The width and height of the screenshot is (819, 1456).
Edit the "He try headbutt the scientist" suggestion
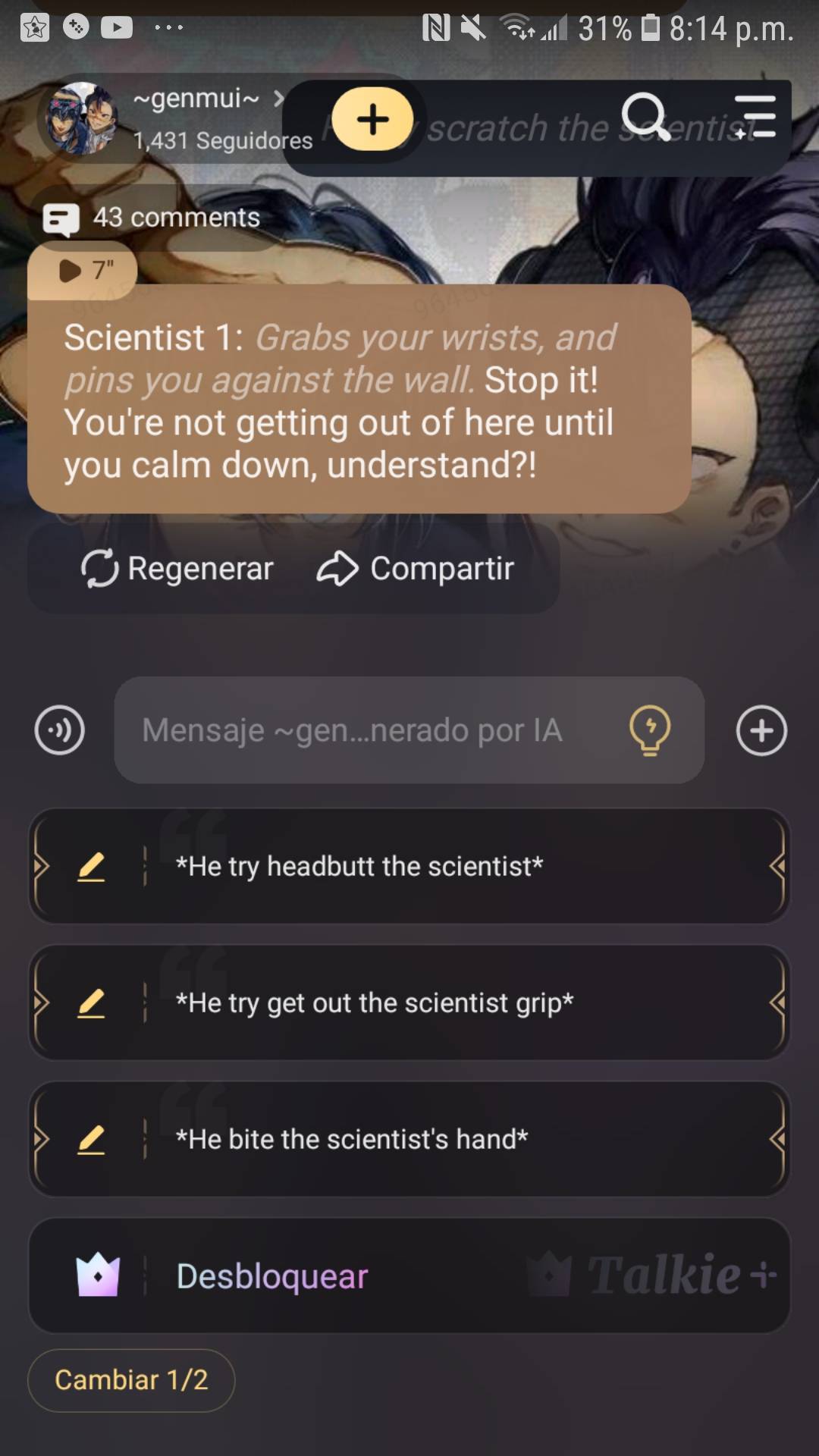click(91, 866)
